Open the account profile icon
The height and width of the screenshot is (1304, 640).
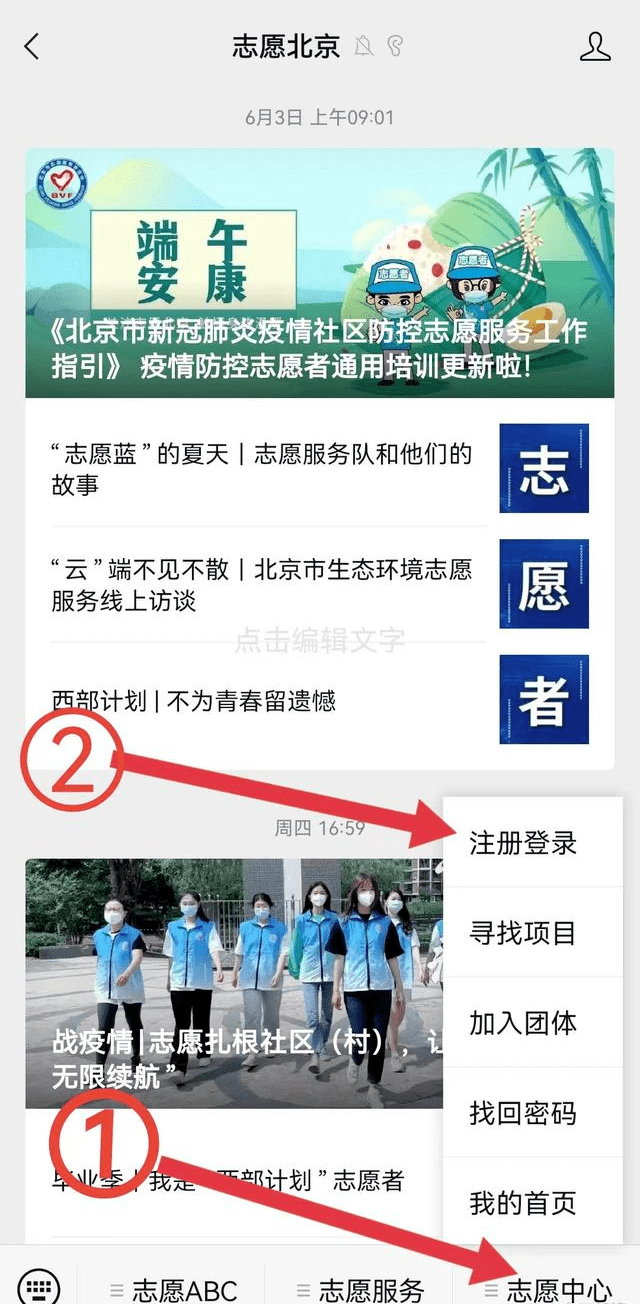[595, 46]
